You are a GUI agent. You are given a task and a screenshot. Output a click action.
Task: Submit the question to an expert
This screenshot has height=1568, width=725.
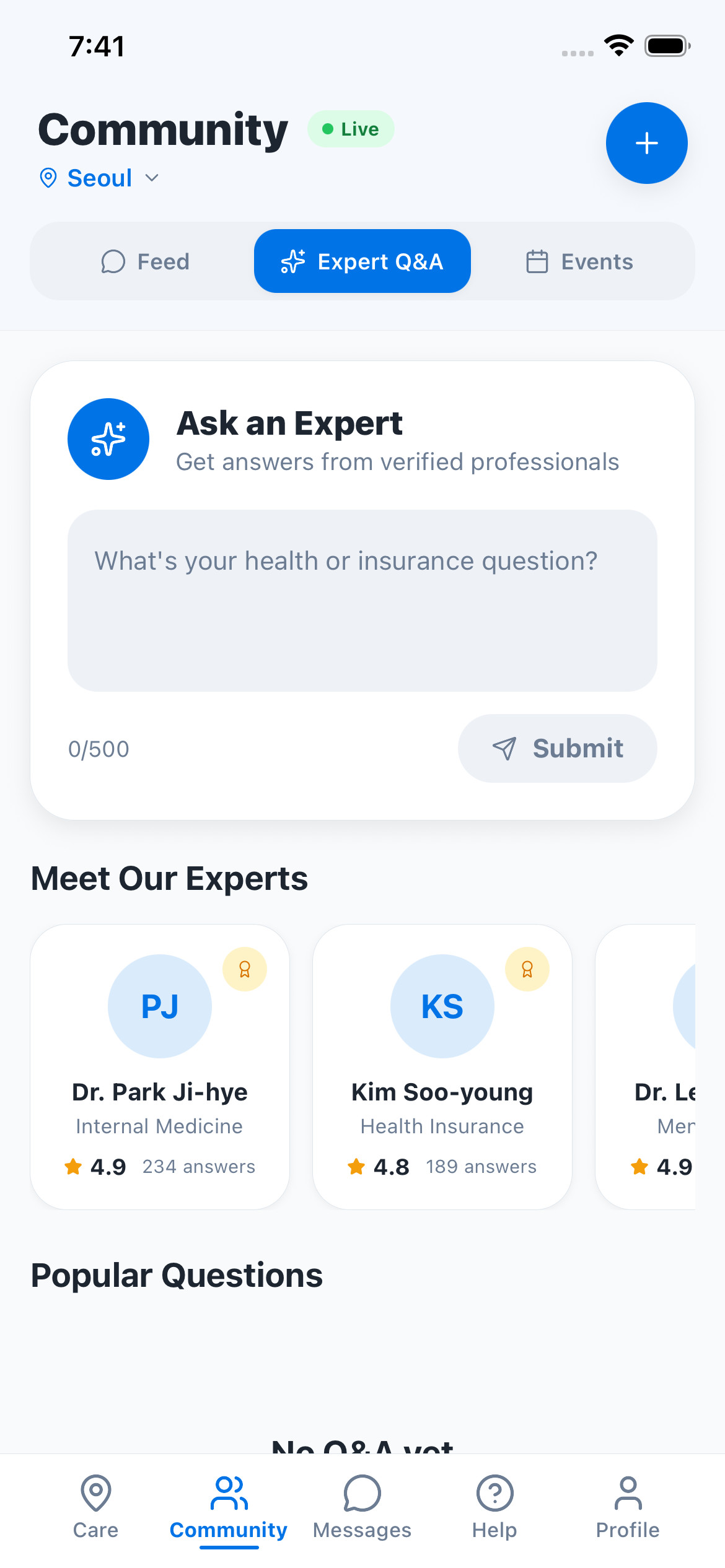click(557, 748)
